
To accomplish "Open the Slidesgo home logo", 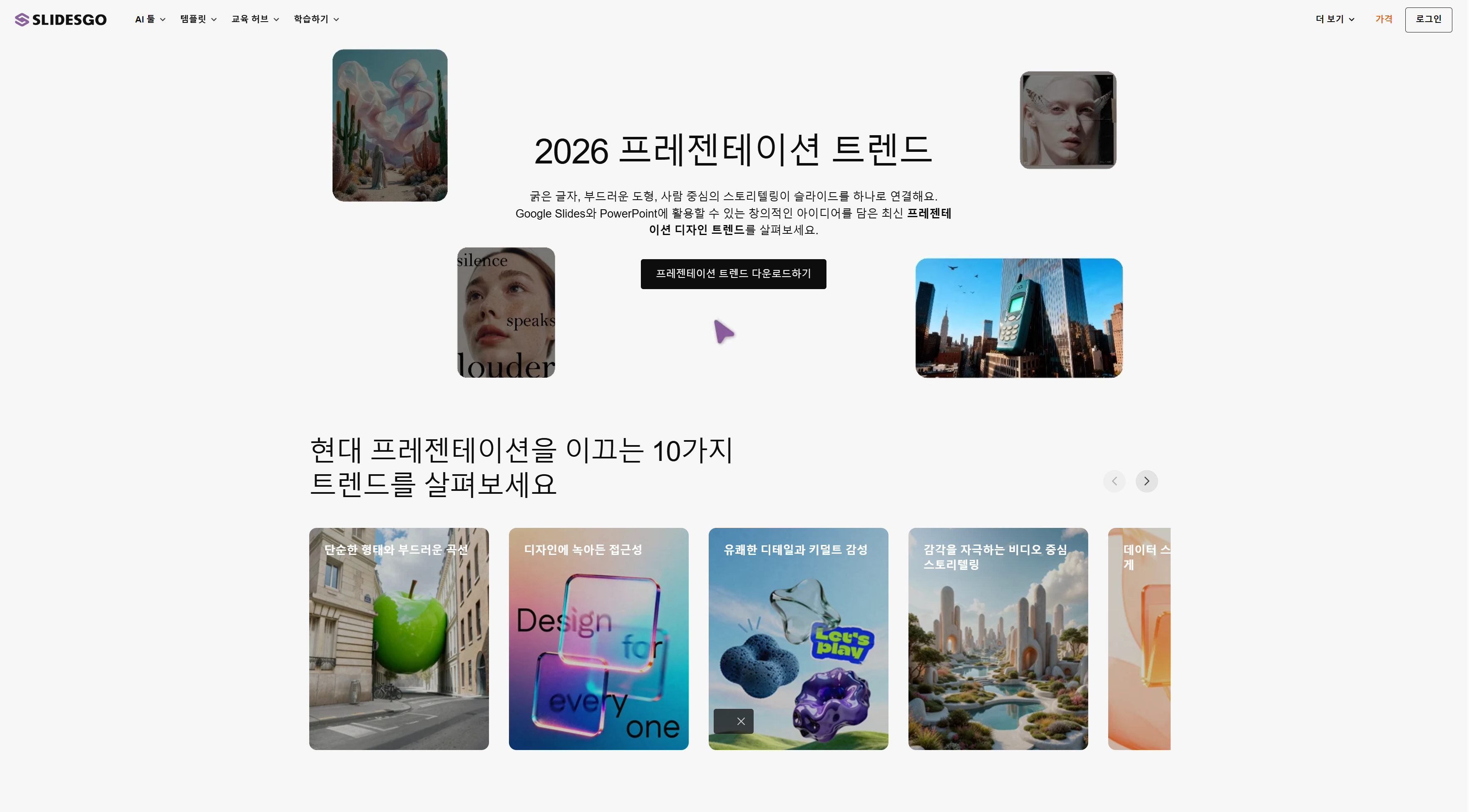I will [x=60, y=20].
